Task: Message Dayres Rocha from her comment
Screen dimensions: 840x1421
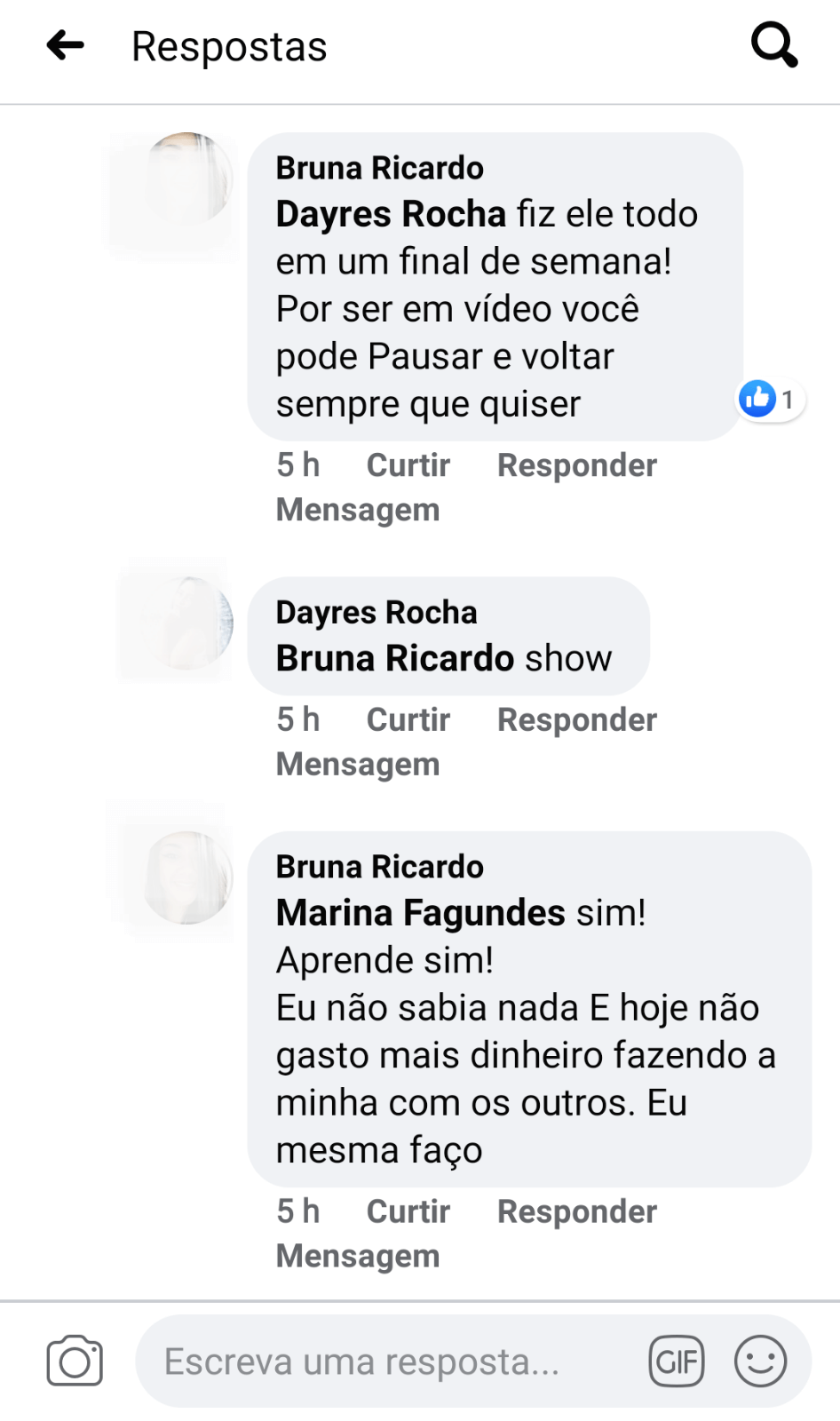Action: [x=358, y=764]
